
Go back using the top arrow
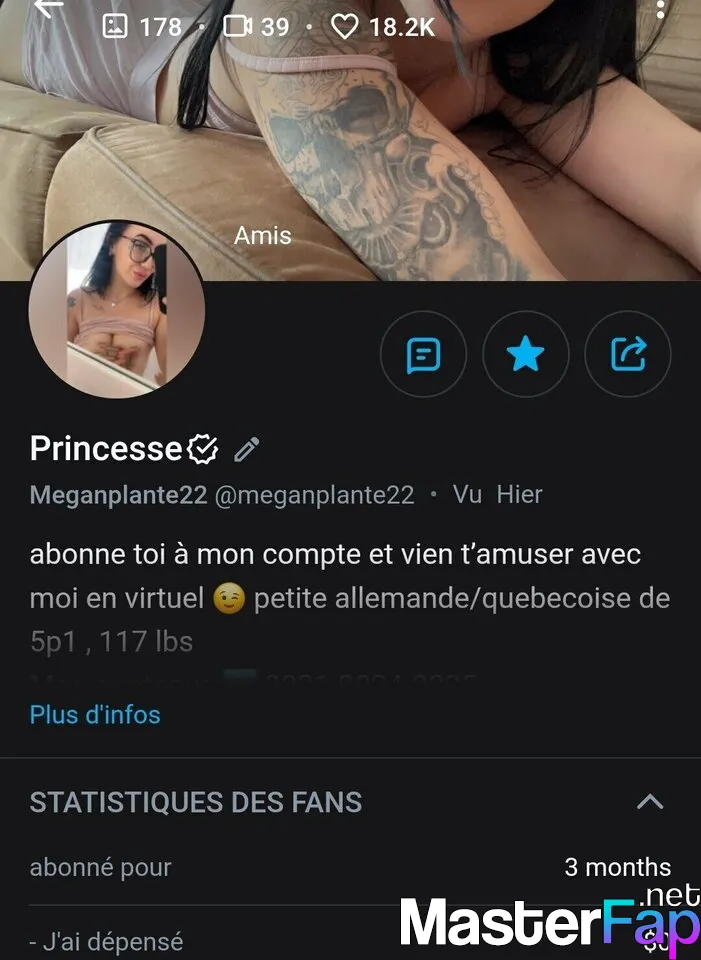pos(47,8)
